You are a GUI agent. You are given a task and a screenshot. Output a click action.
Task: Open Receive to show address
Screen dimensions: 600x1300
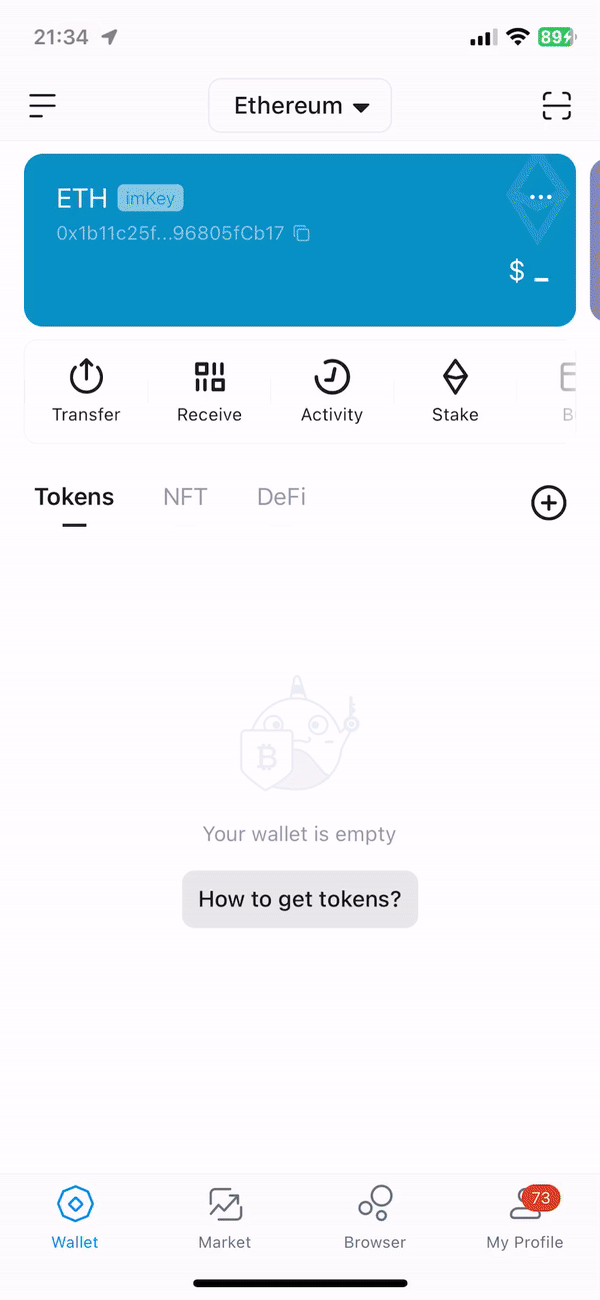(209, 392)
